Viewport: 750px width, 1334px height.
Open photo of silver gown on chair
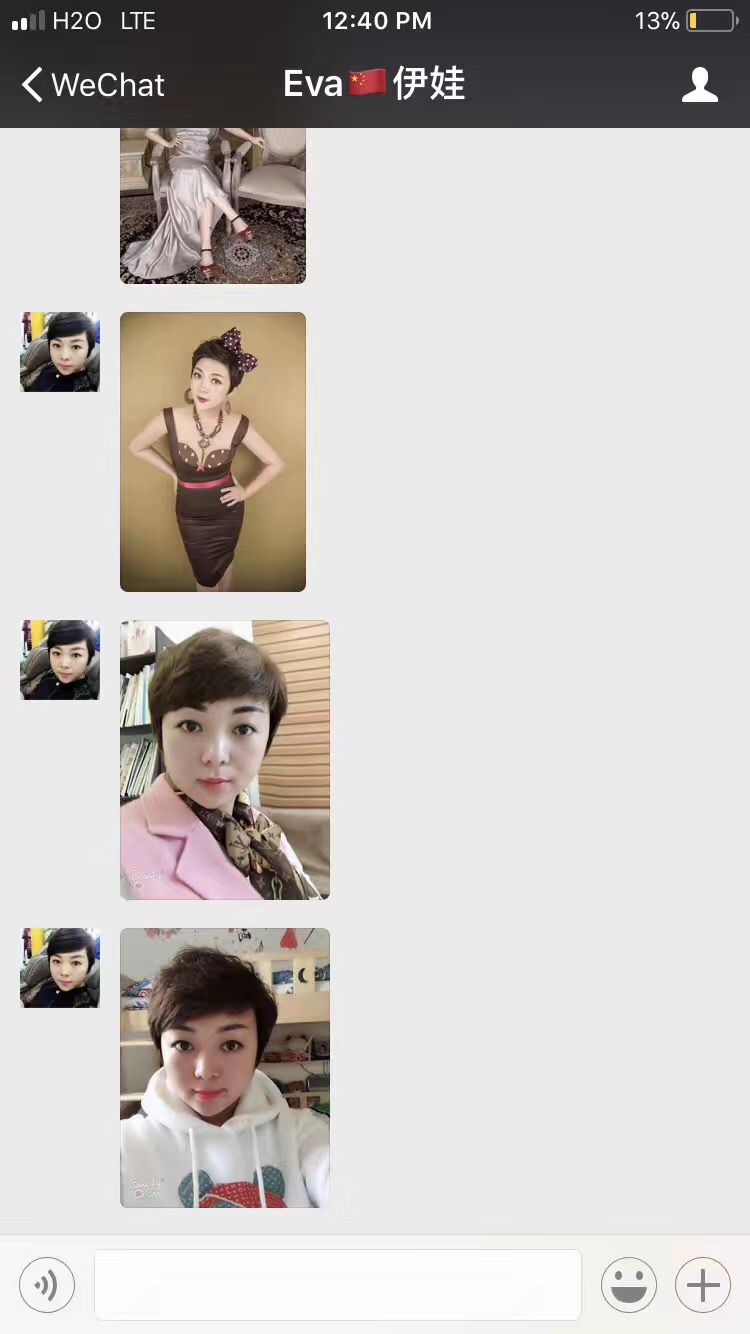pos(213,206)
